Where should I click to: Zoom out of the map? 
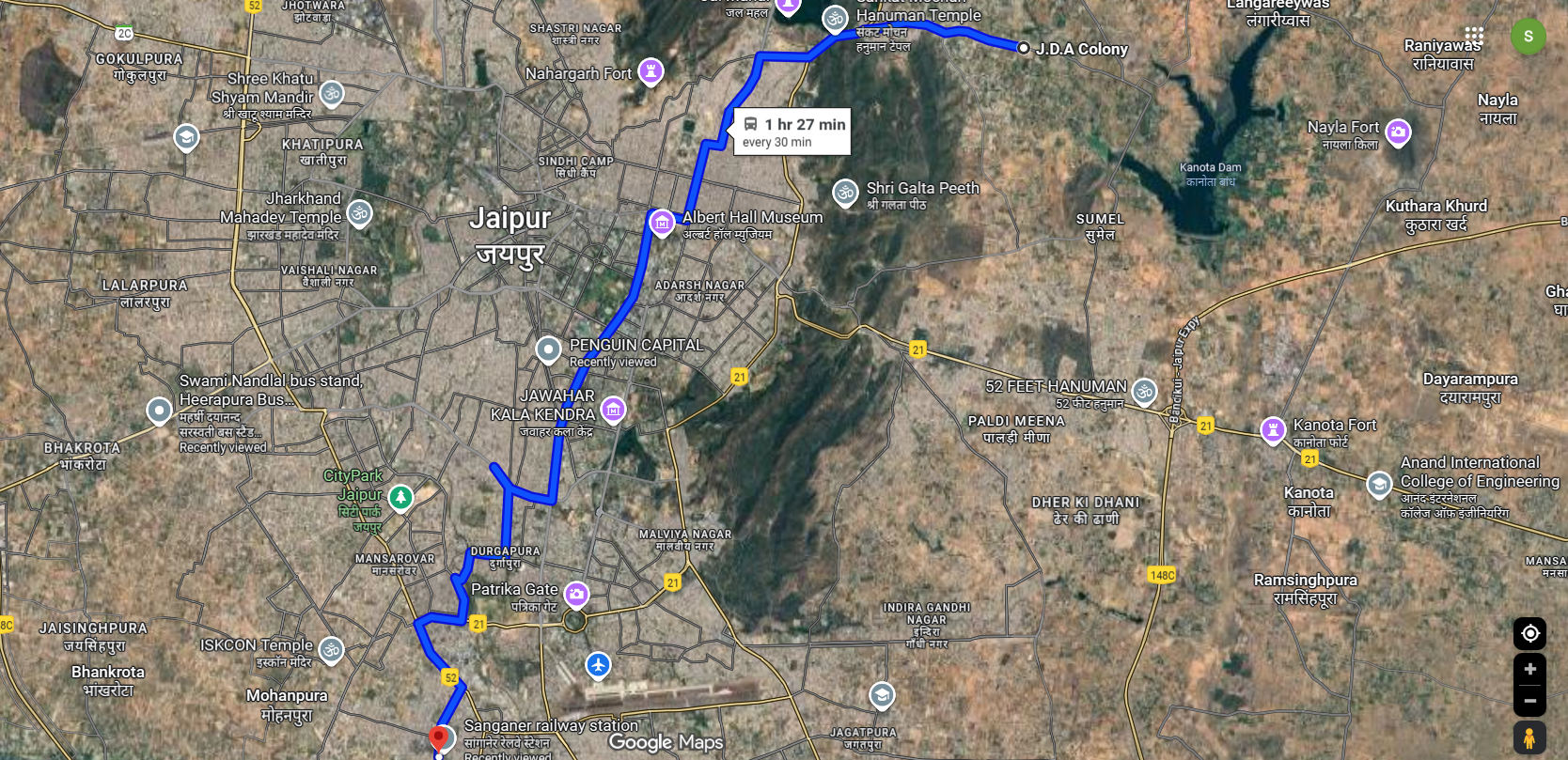pyautogui.click(x=1529, y=701)
